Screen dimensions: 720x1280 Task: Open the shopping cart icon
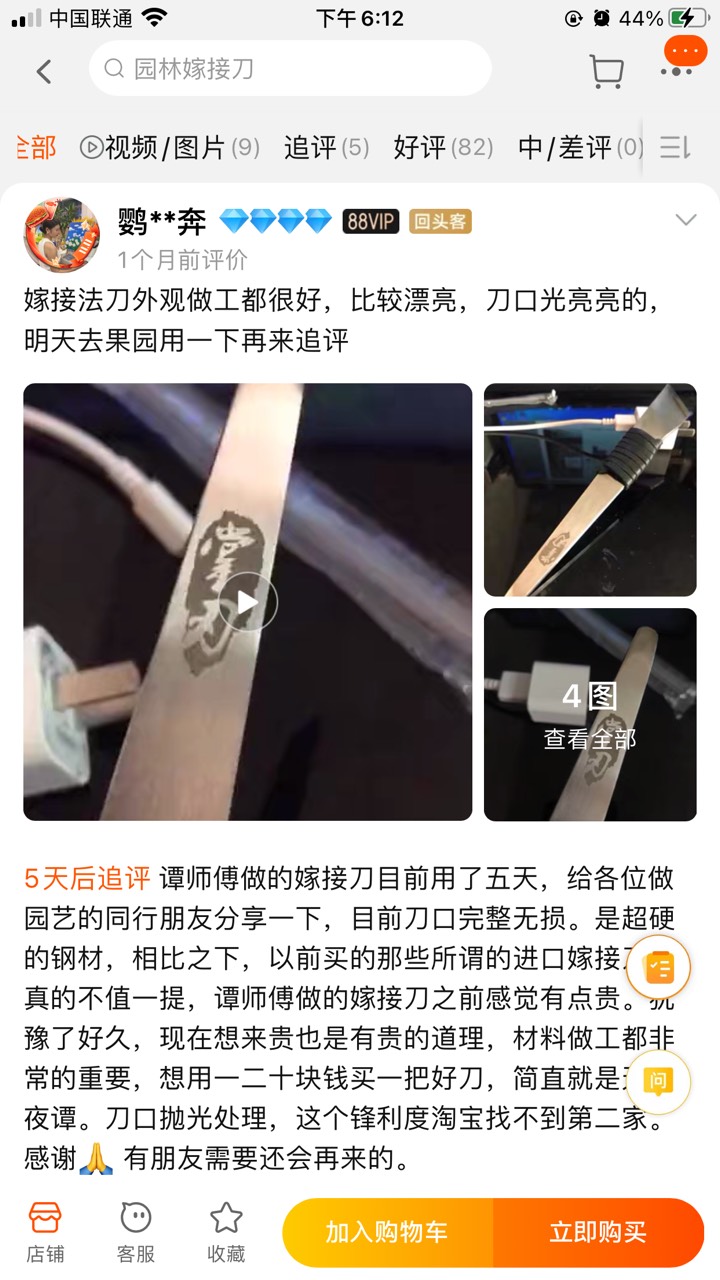point(606,71)
